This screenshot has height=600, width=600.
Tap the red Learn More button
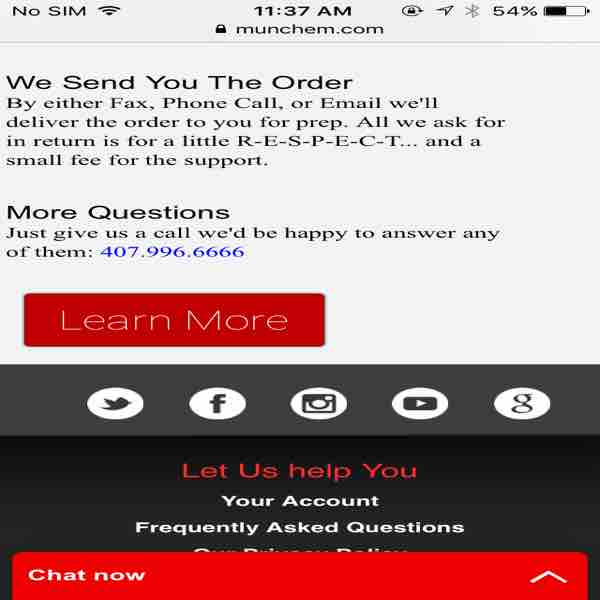point(174,320)
